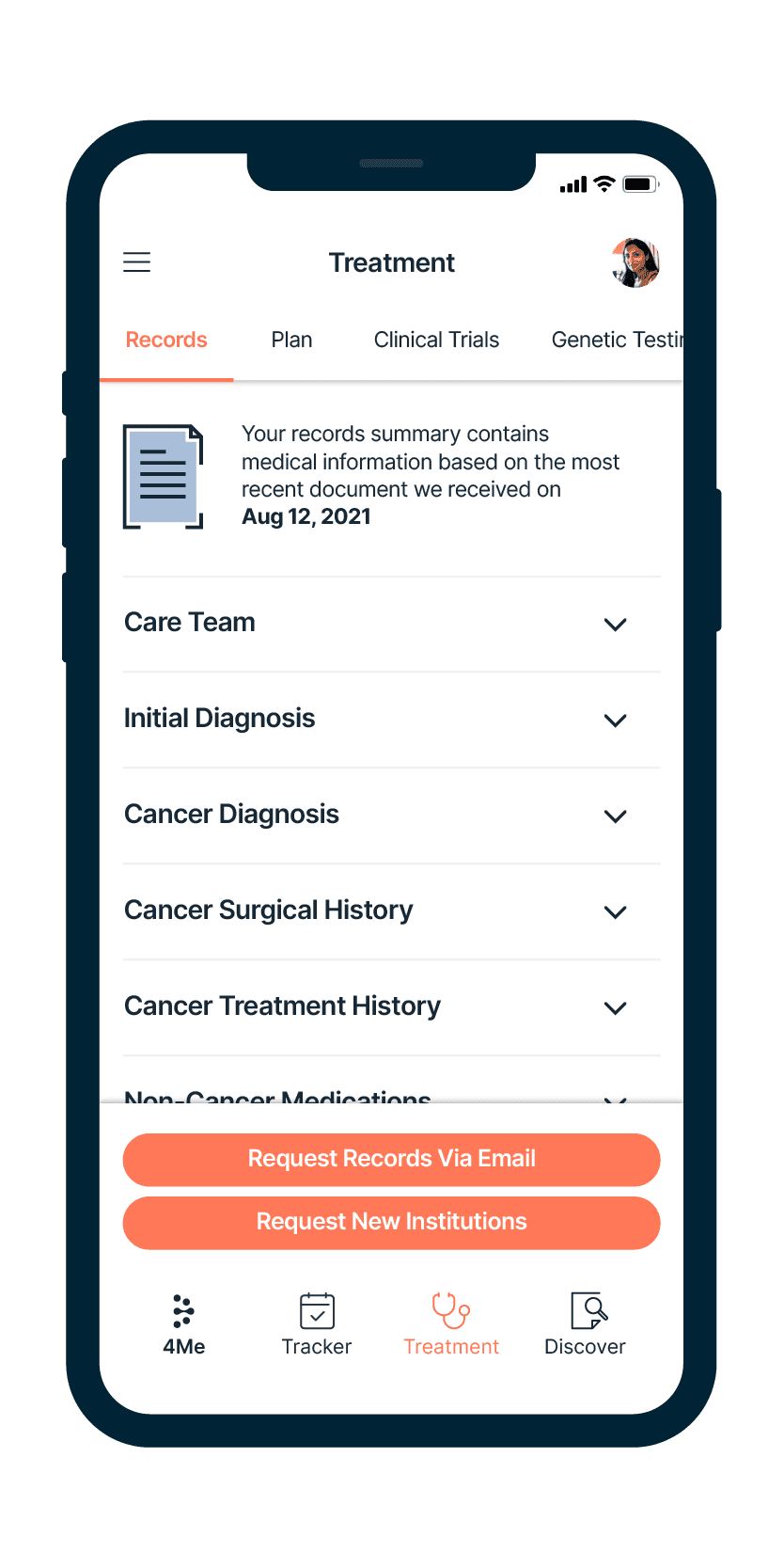Select the Records tab
Image resolution: width=784 pixels, height=1568 pixels.
point(166,340)
